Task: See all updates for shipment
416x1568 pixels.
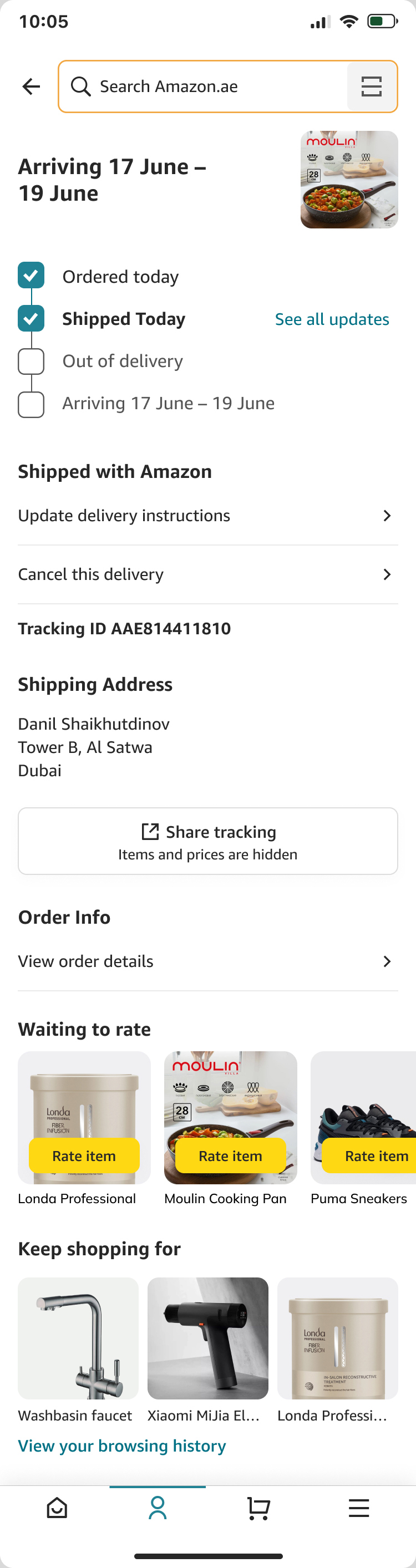Action: point(331,319)
